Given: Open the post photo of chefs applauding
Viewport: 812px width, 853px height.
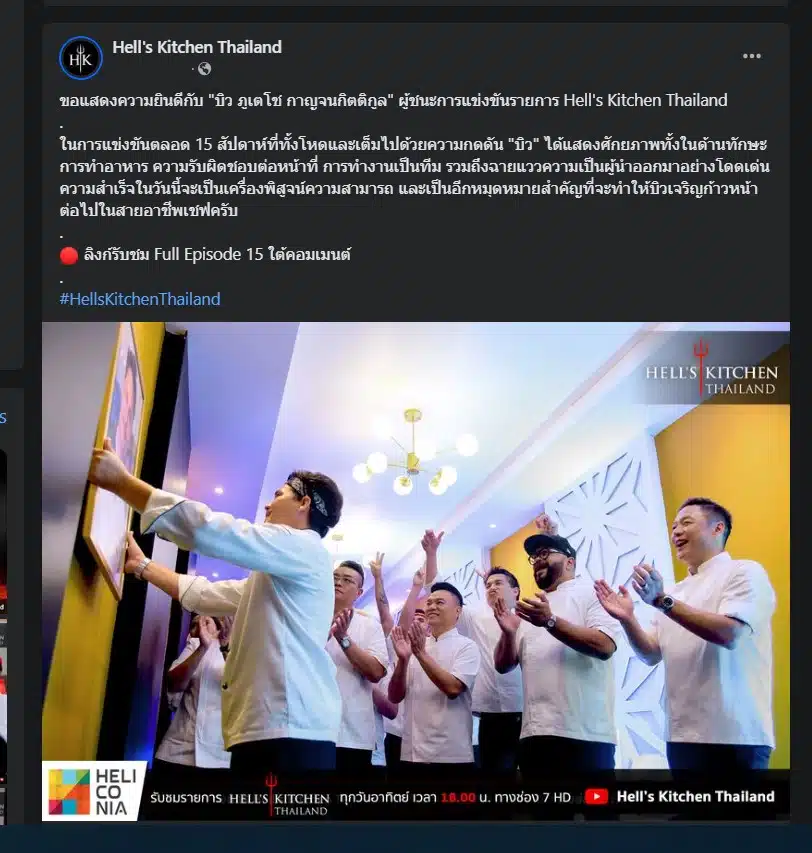Looking at the screenshot, I should click(x=415, y=560).
